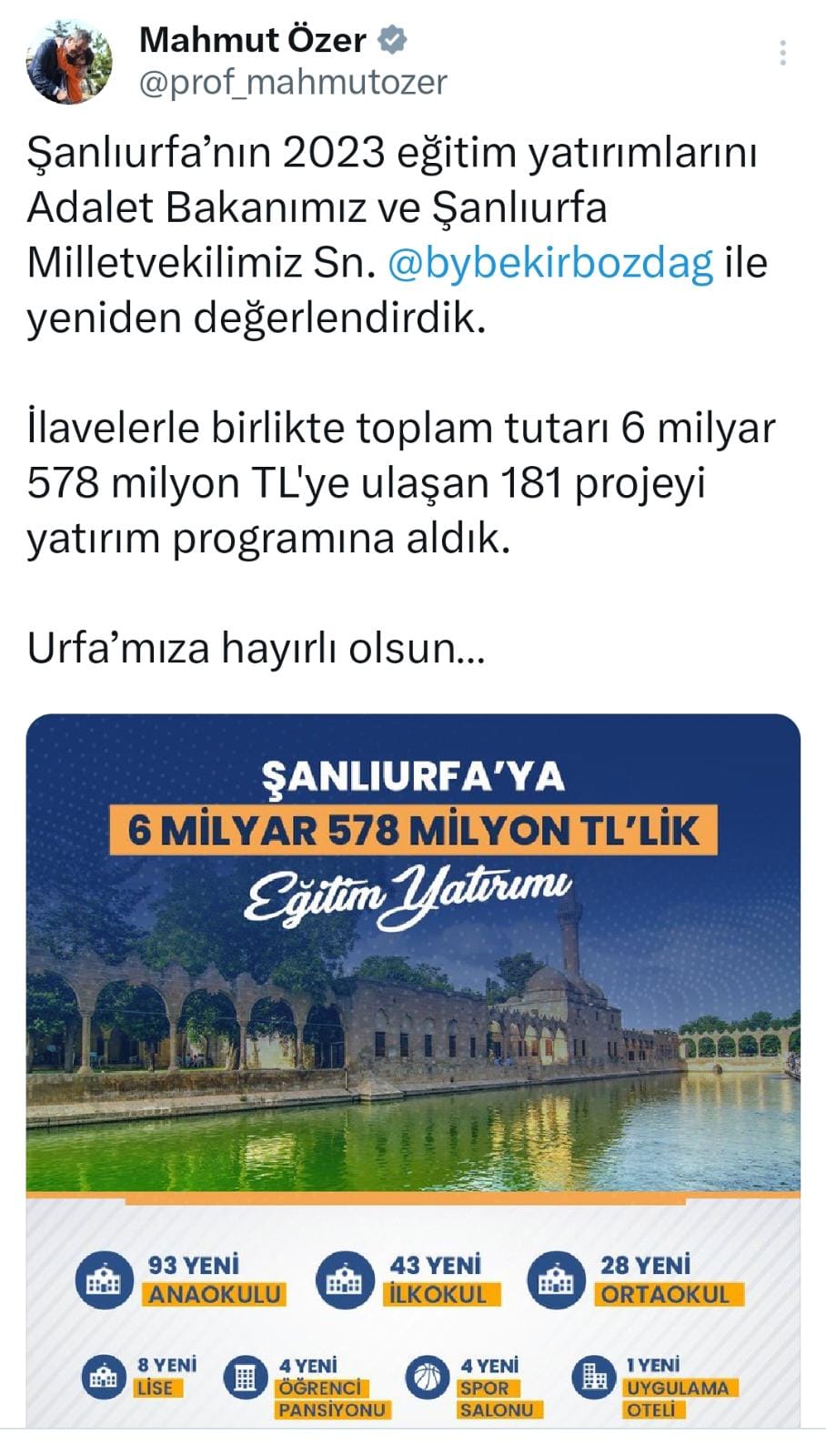Tap the @prof_mahmutozer handle
Image resolution: width=826 pixels, height=1456 pixels.
tap(293, 83)
